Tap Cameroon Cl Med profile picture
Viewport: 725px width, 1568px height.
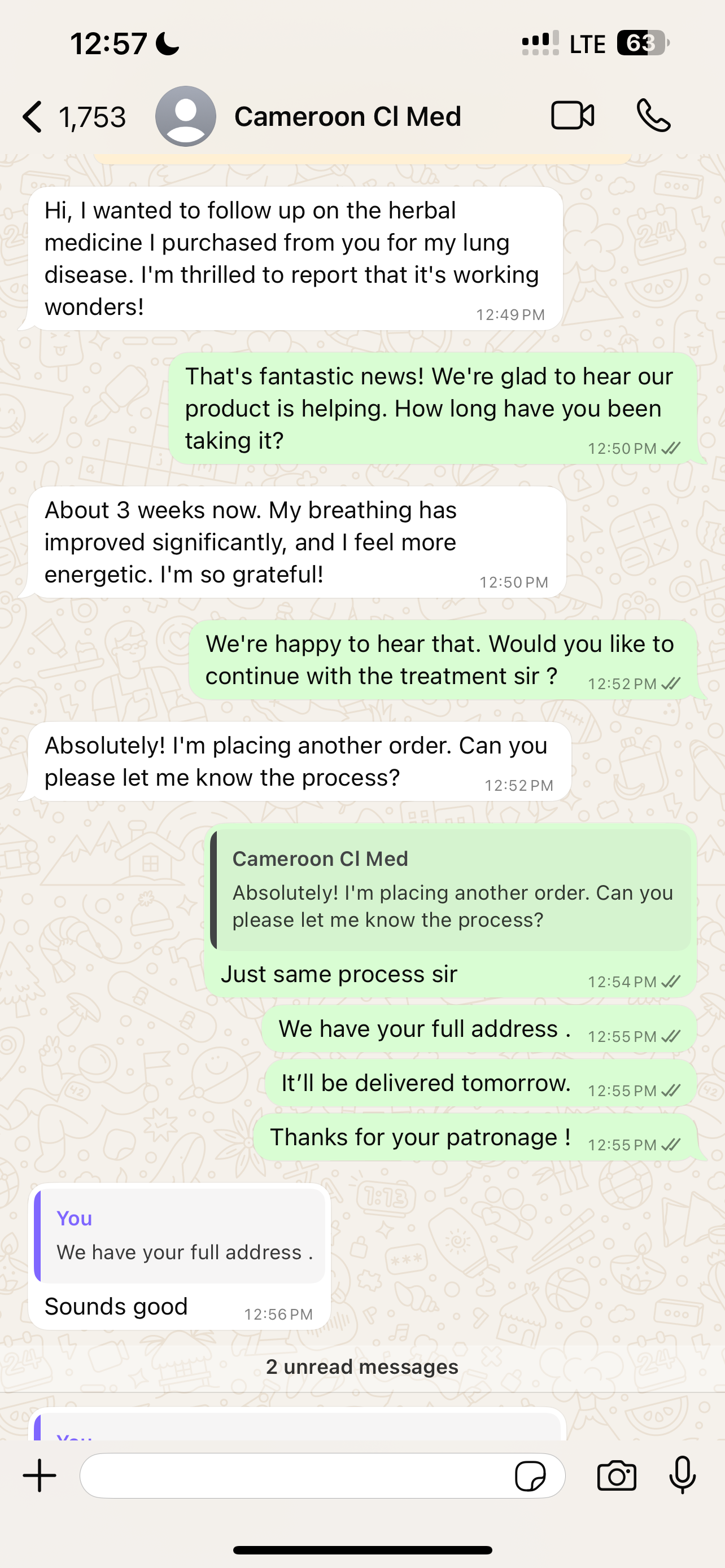[186, 116]
